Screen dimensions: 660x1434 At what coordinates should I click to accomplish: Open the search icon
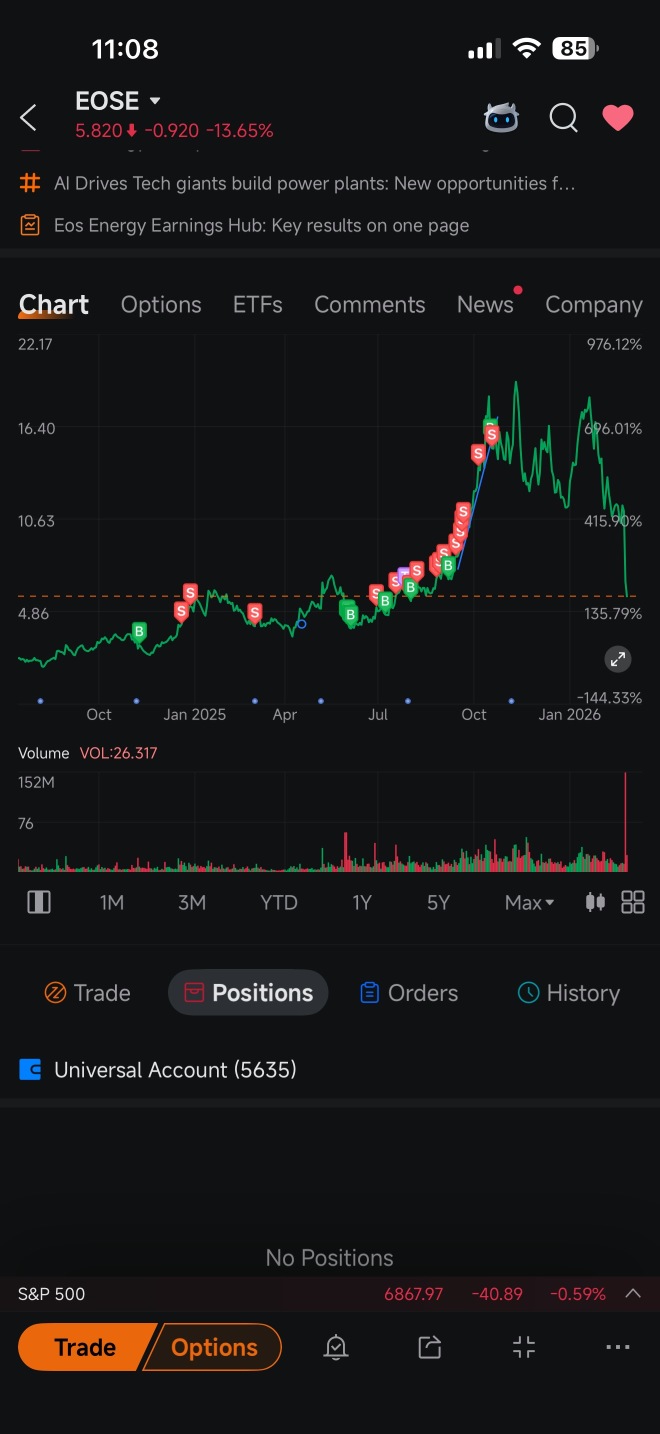(563, 118)
